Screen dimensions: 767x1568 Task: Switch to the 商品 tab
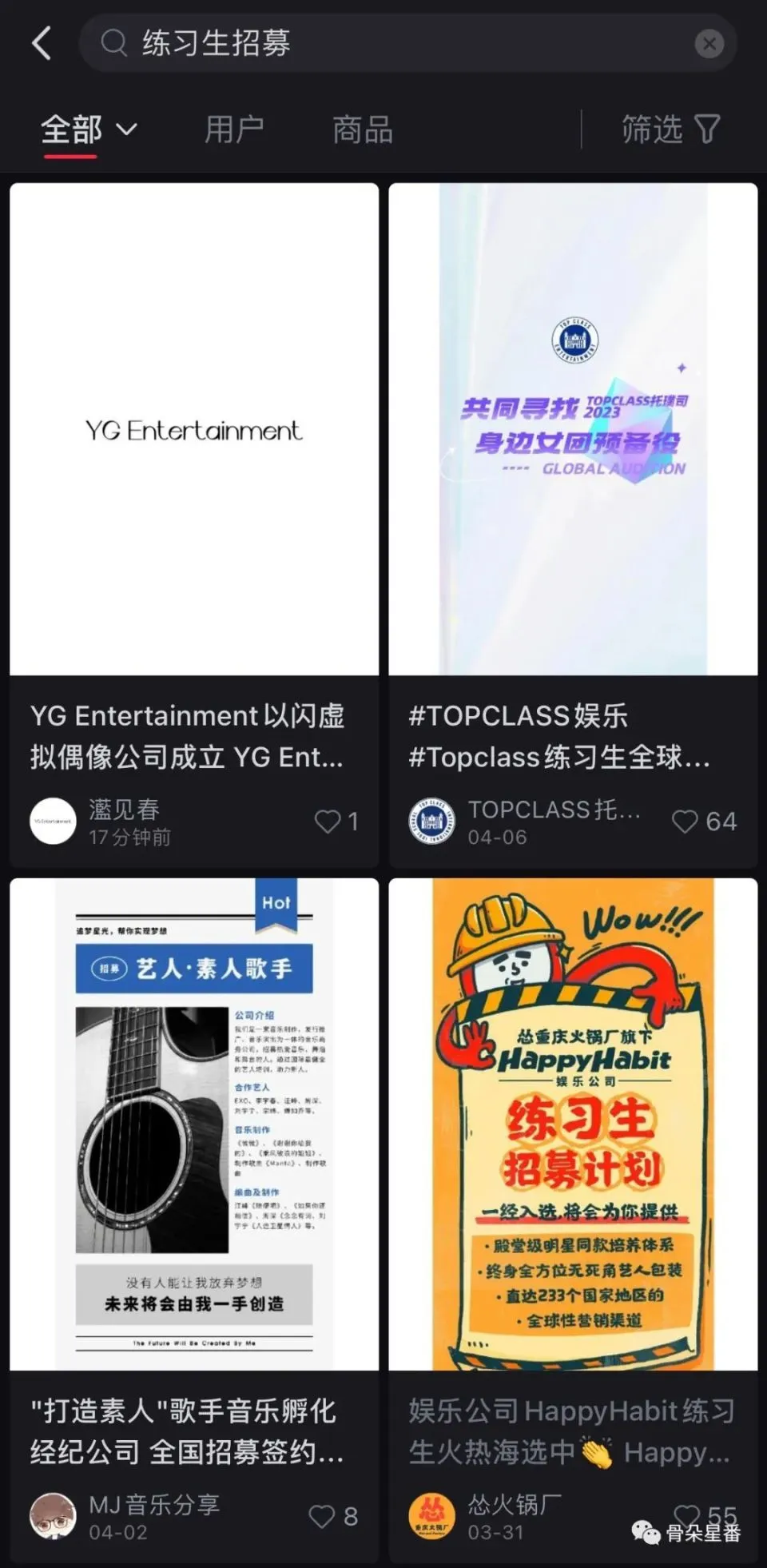point(363,129)
